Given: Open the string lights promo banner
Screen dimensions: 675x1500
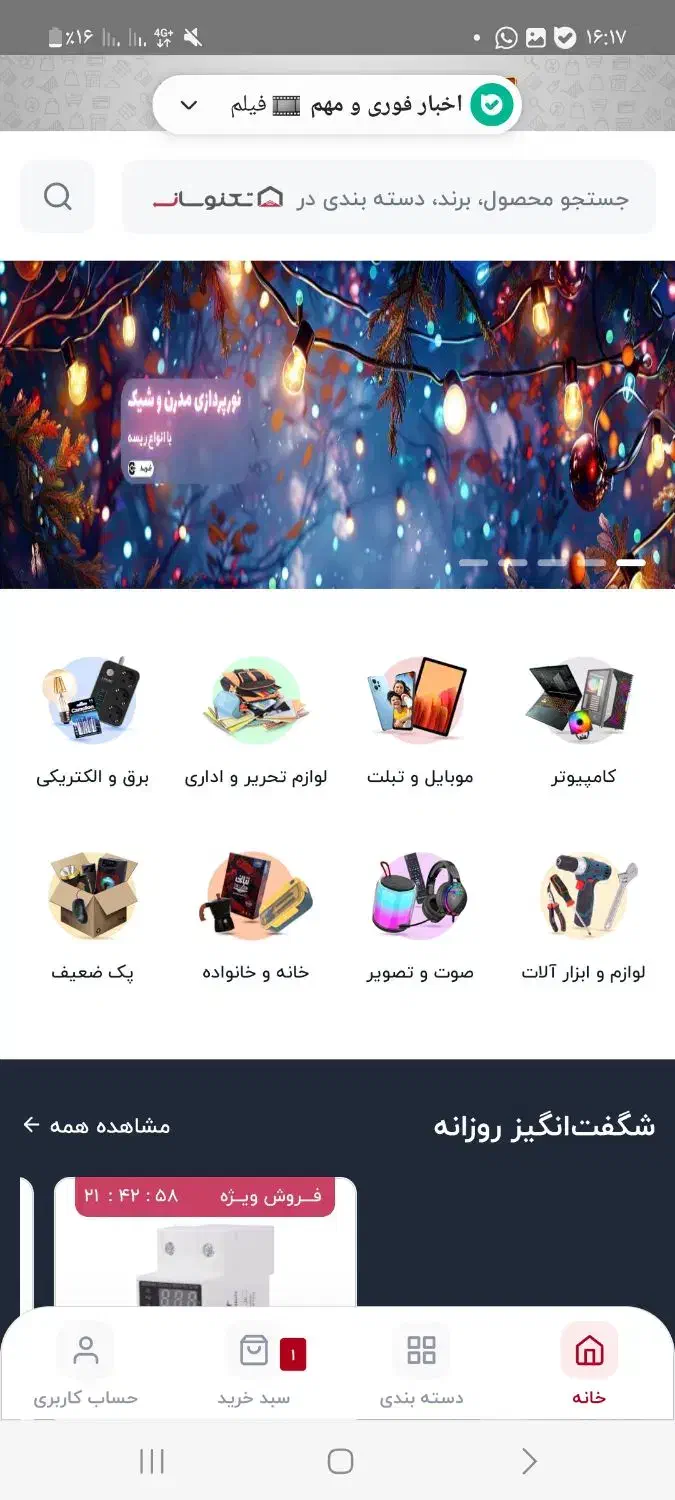Looking at the screenshot, I should [337, 424].
